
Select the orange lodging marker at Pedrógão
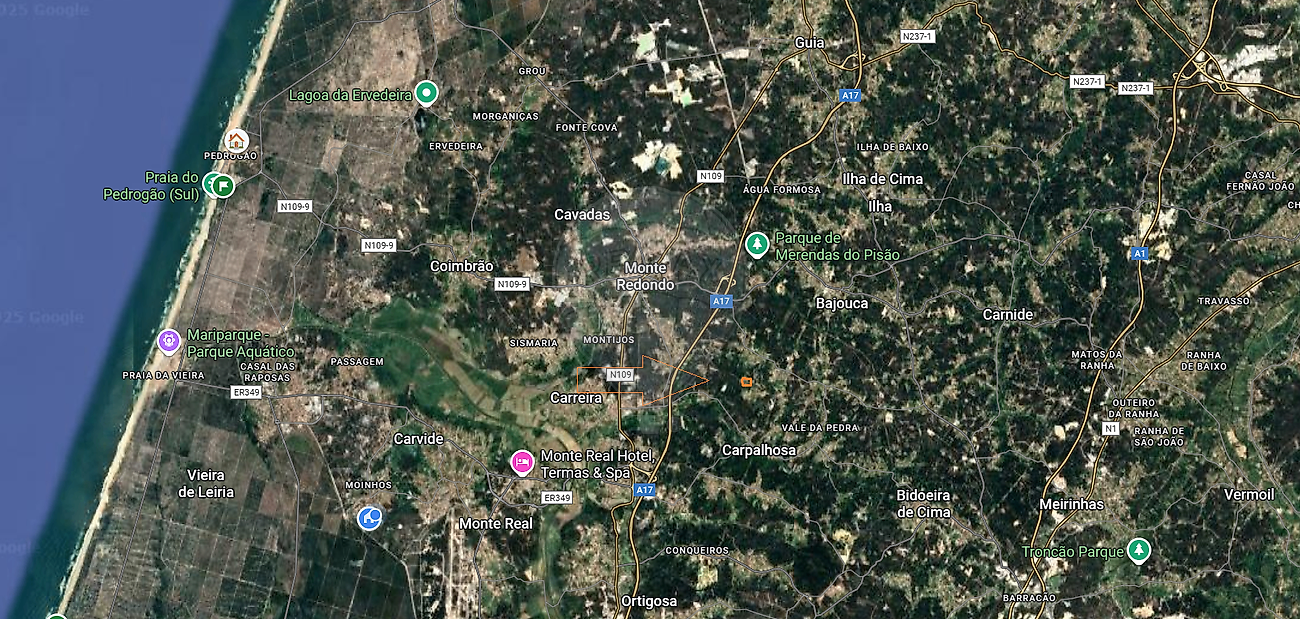[x=236, y=140]
